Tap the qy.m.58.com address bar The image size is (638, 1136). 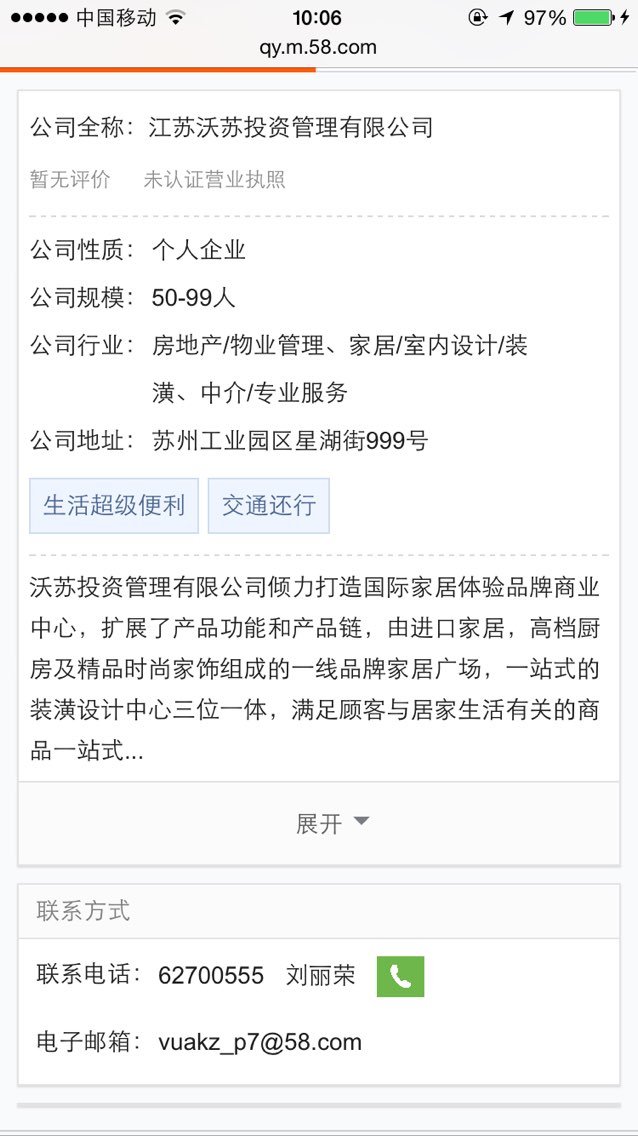pos(319,48)
